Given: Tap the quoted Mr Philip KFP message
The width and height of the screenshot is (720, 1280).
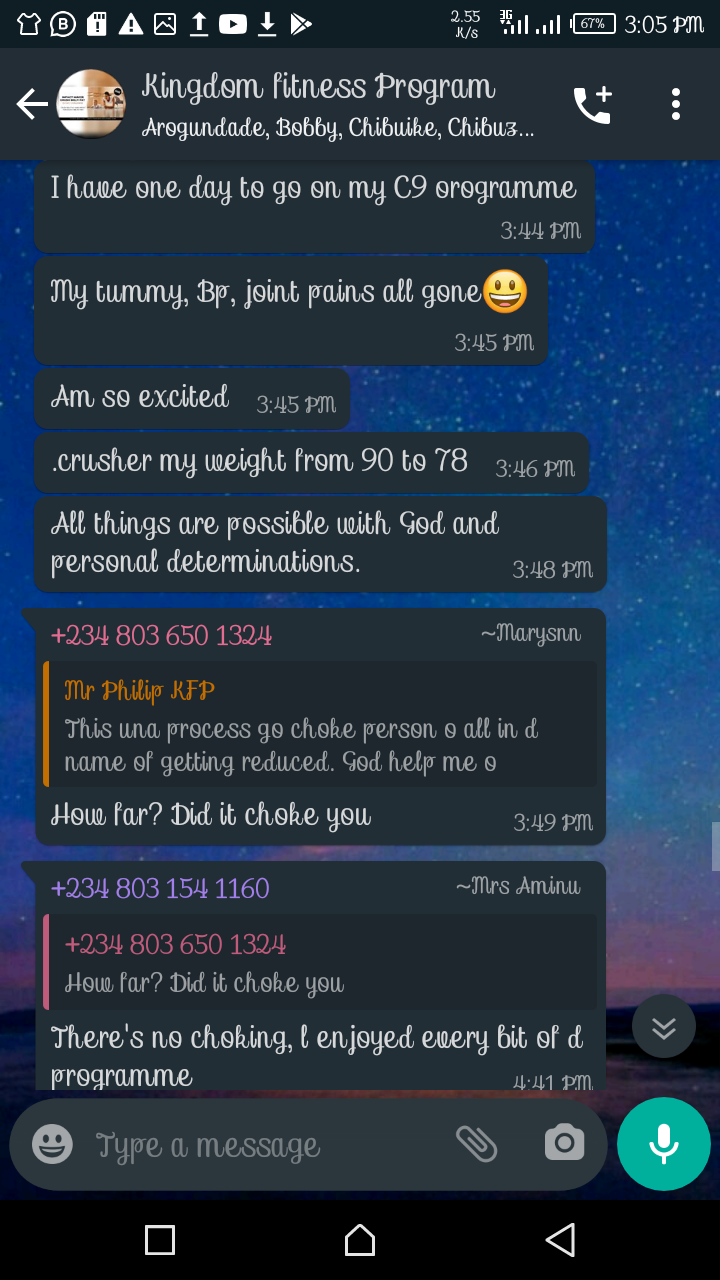Looking at the screenshot, I should tap(320, 724).
